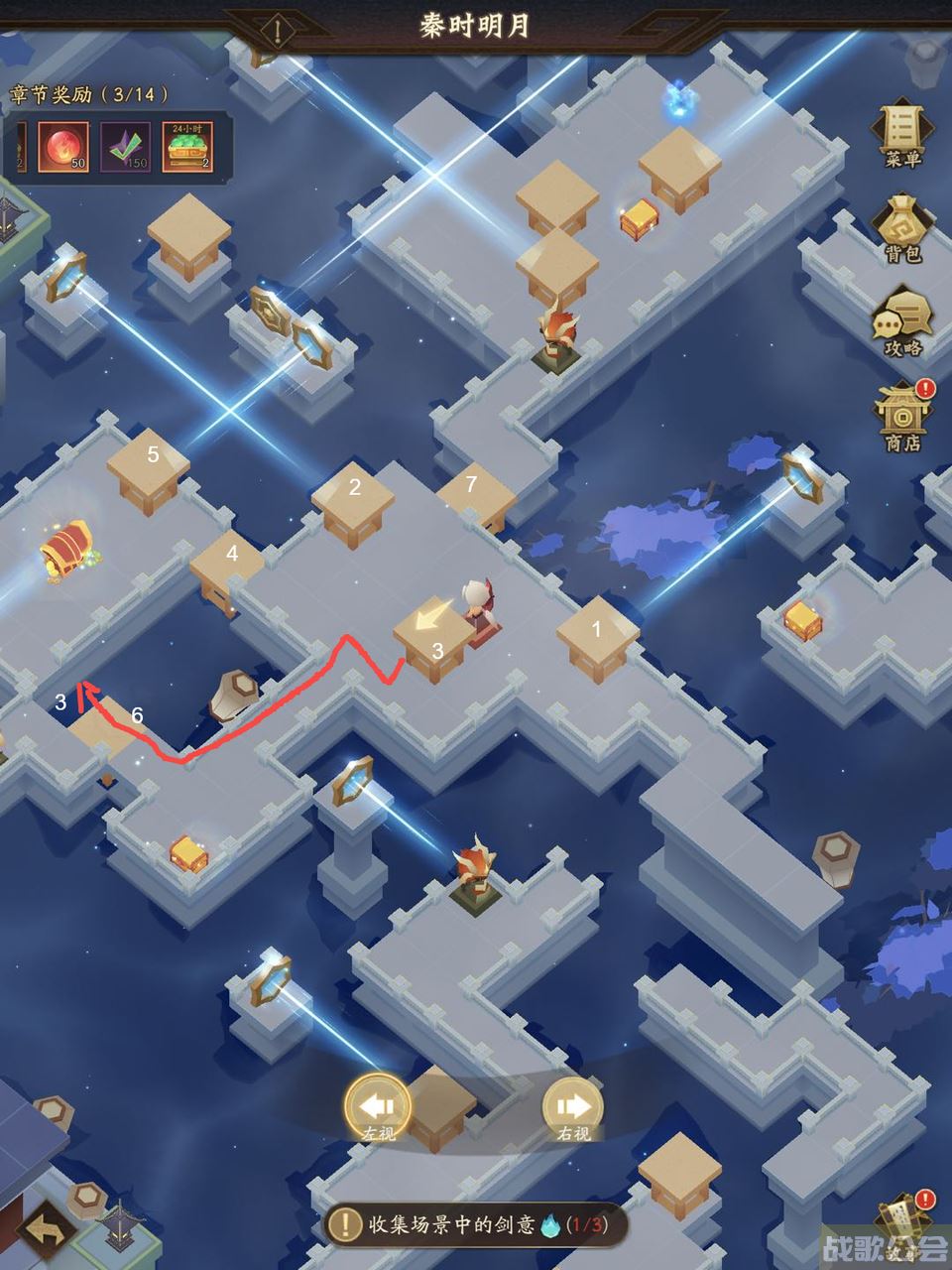Rotate view with the 右视 button
Viewport: 952px width, 1270px height.
click(x=573, y=1107)
